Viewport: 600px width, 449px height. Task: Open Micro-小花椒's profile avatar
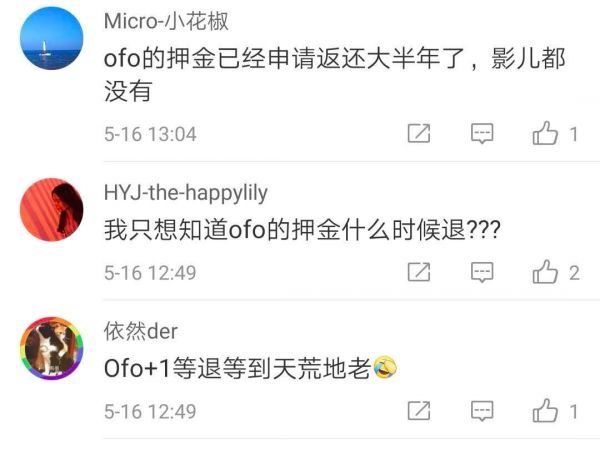pyautogui.click(x=51, y=39)
